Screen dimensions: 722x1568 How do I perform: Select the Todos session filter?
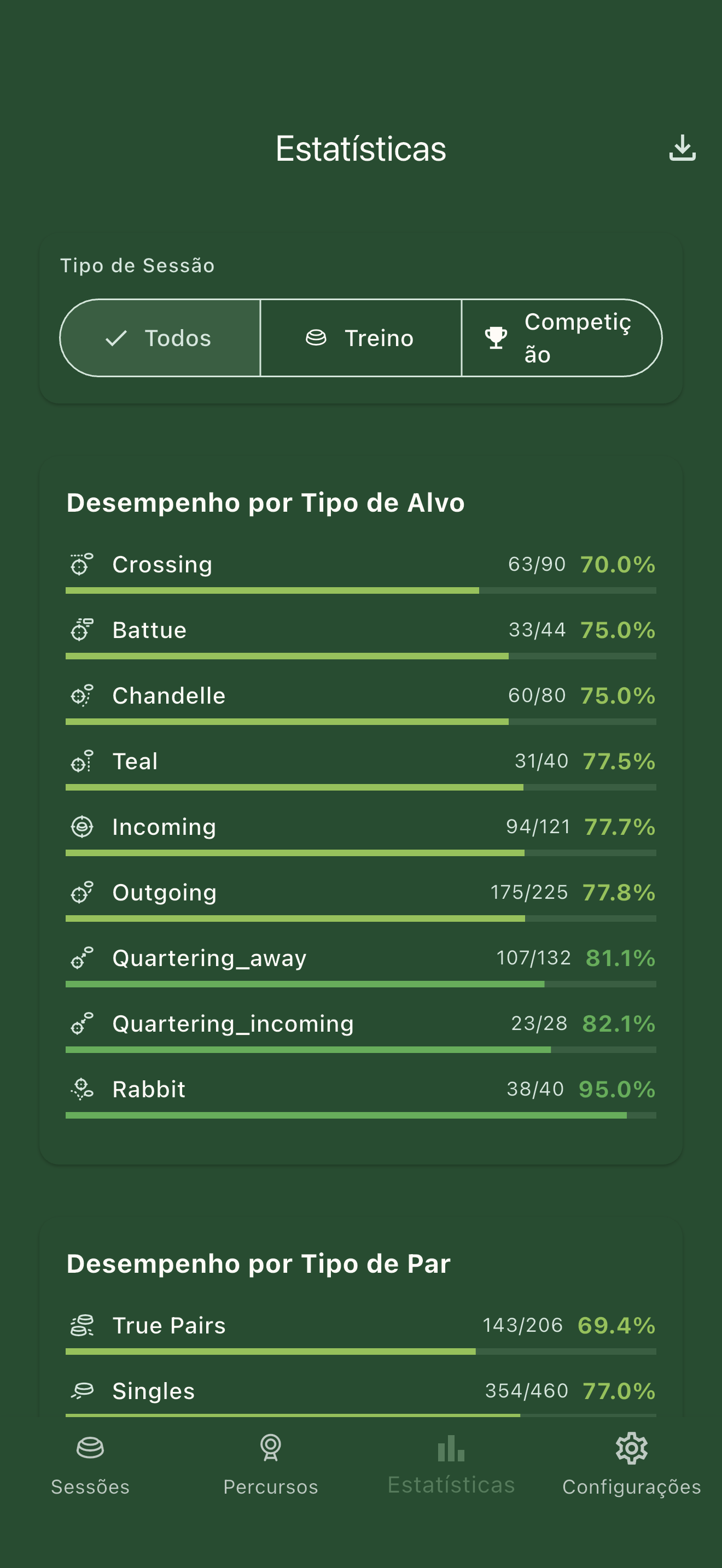point(160,338)
